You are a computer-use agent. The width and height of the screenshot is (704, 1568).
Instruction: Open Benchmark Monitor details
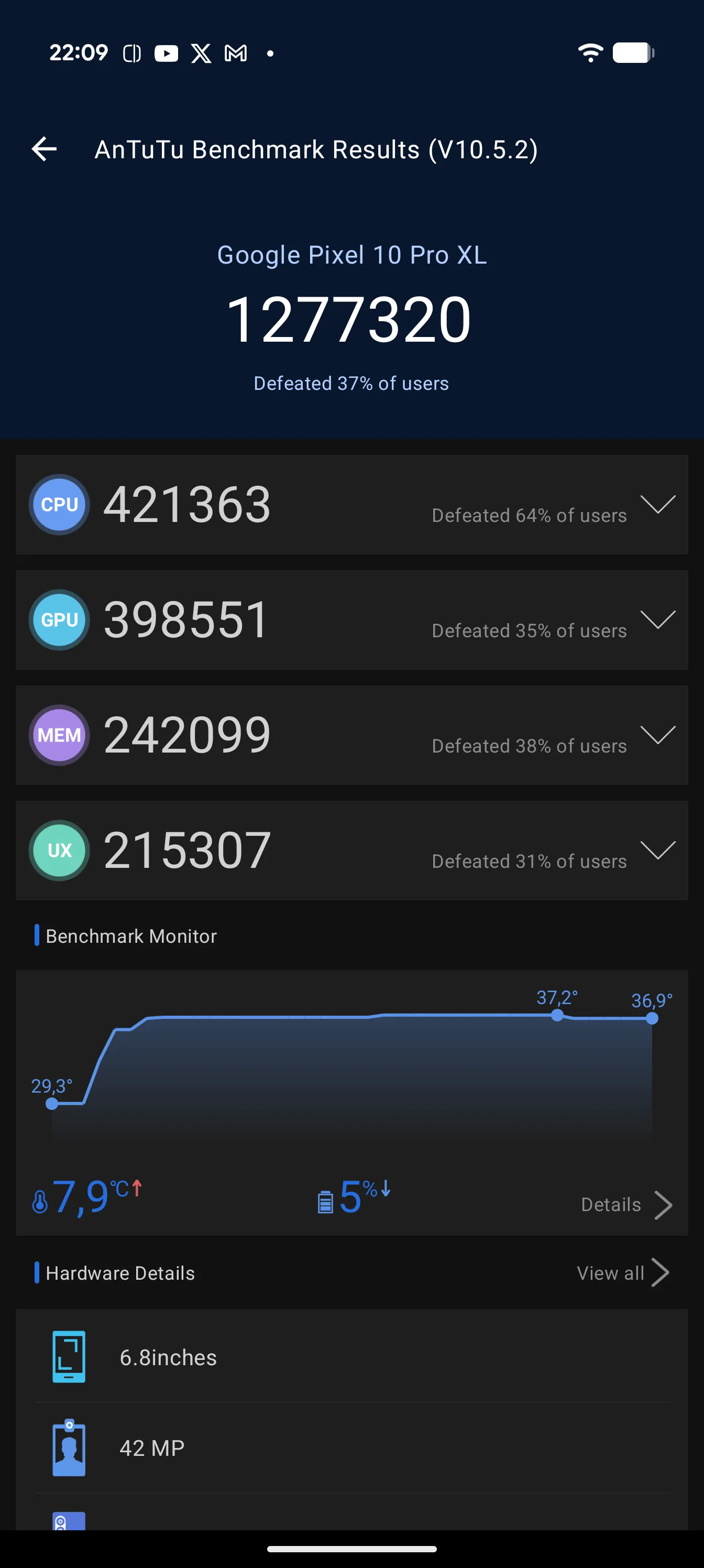coord(626,1205)
